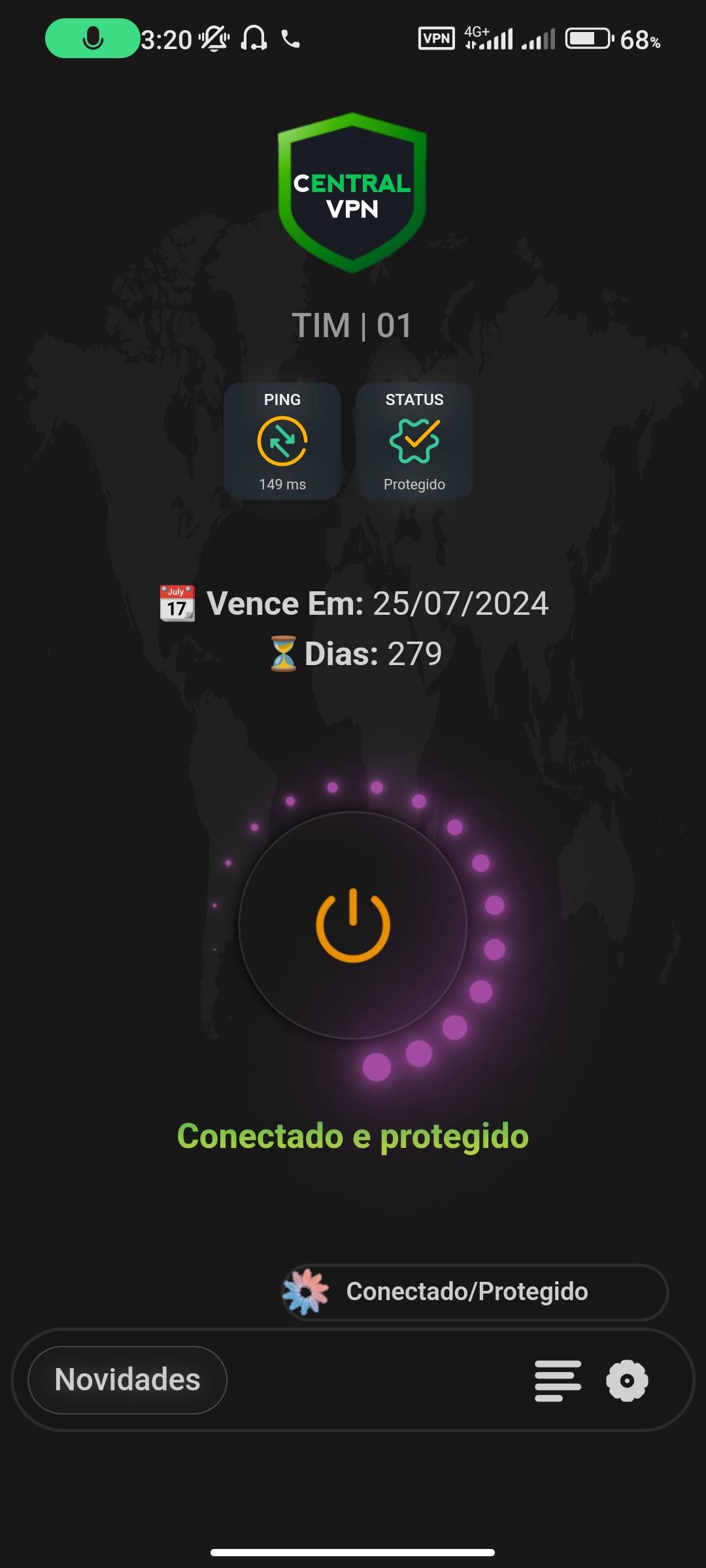Tap the 149 ms ping reading

282,484
